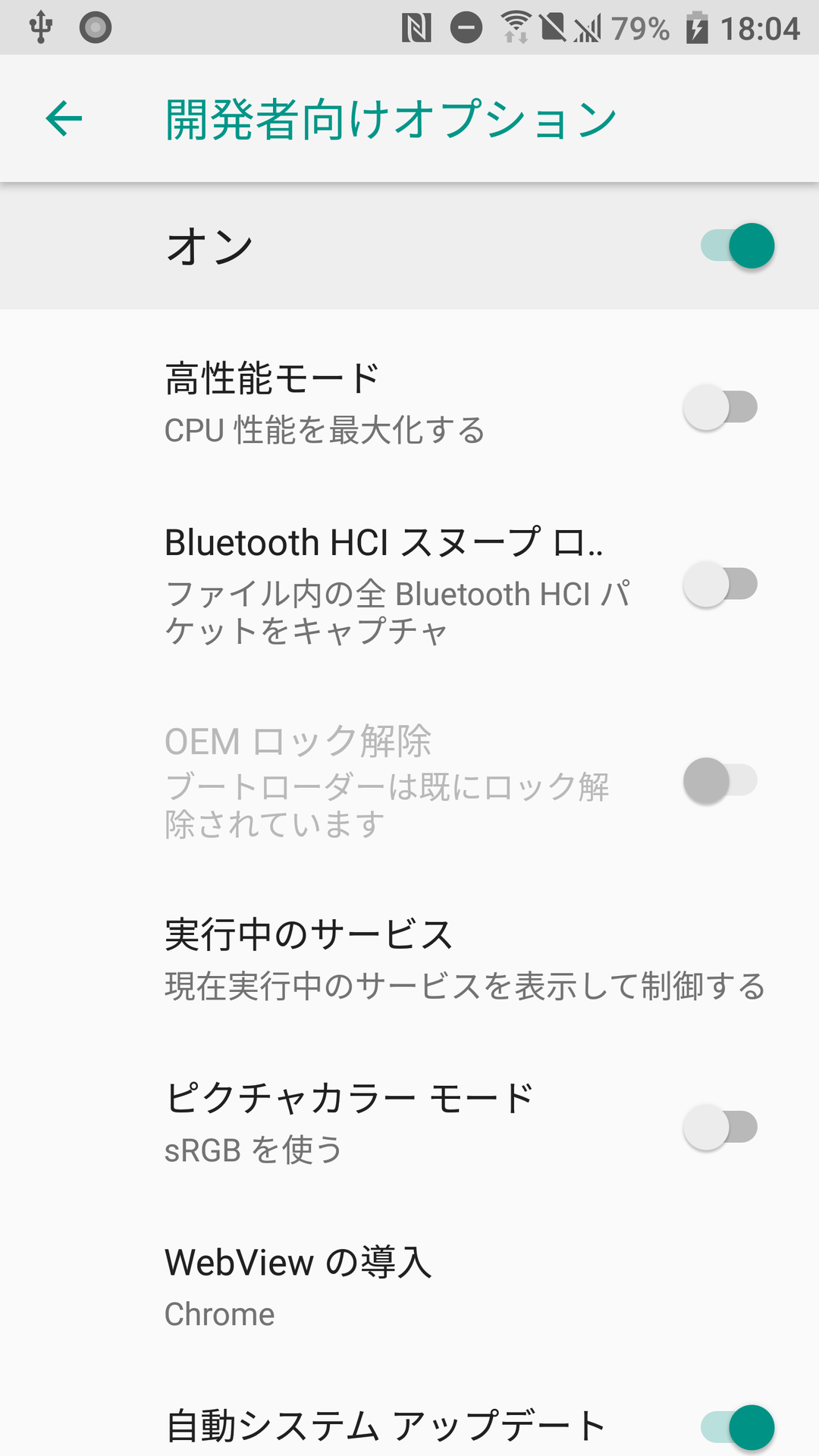The image size is (819, 1456).
Task: Open 実行中のサービス
Action: click(x=409, y=959)
